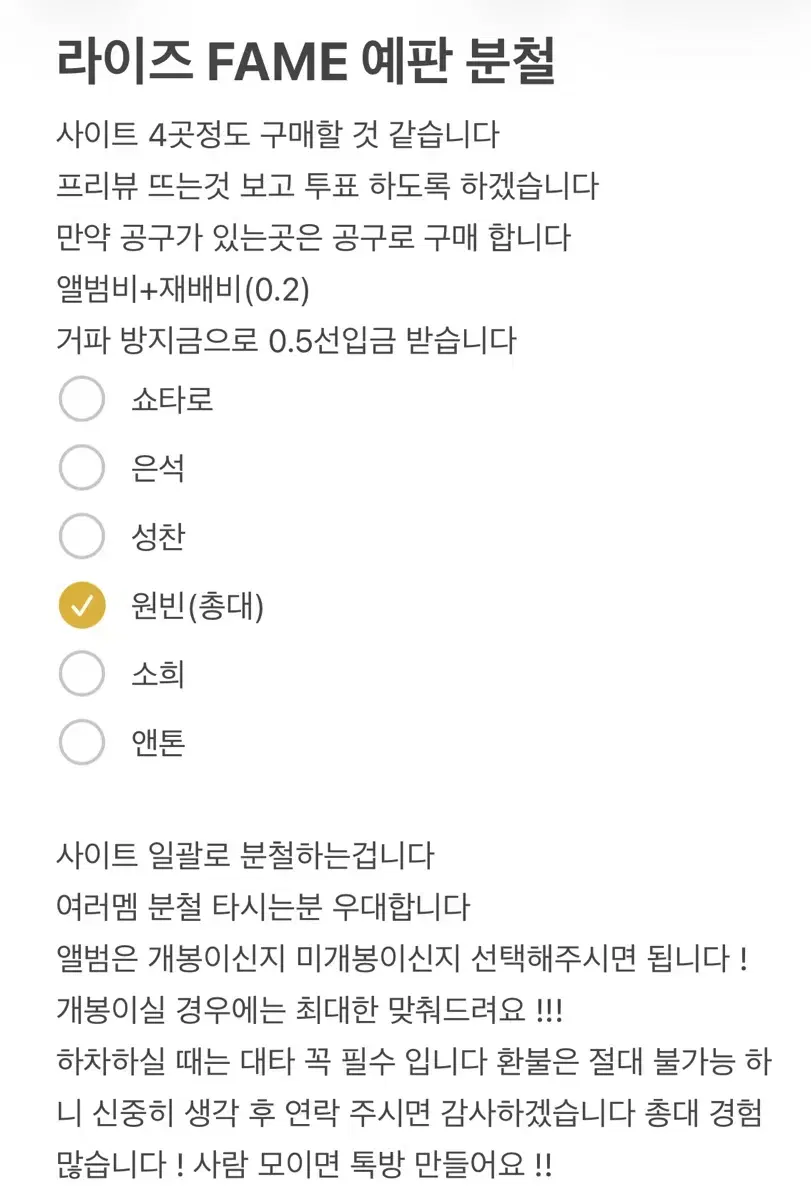Click the empty circle beside 소희
Screen dimensions: 811x1200
coord(81,674)
